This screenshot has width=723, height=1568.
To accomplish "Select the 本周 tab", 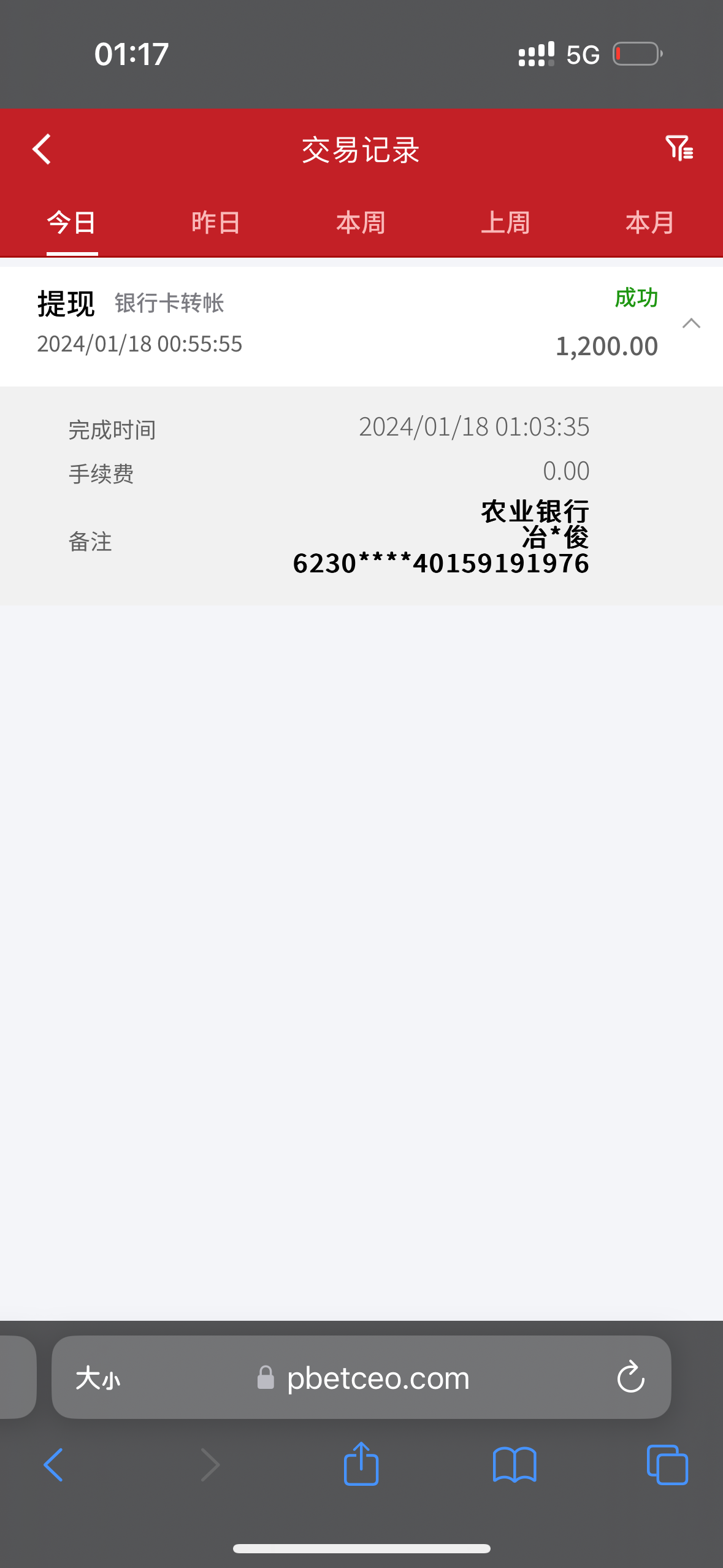I will click(361, 222).
